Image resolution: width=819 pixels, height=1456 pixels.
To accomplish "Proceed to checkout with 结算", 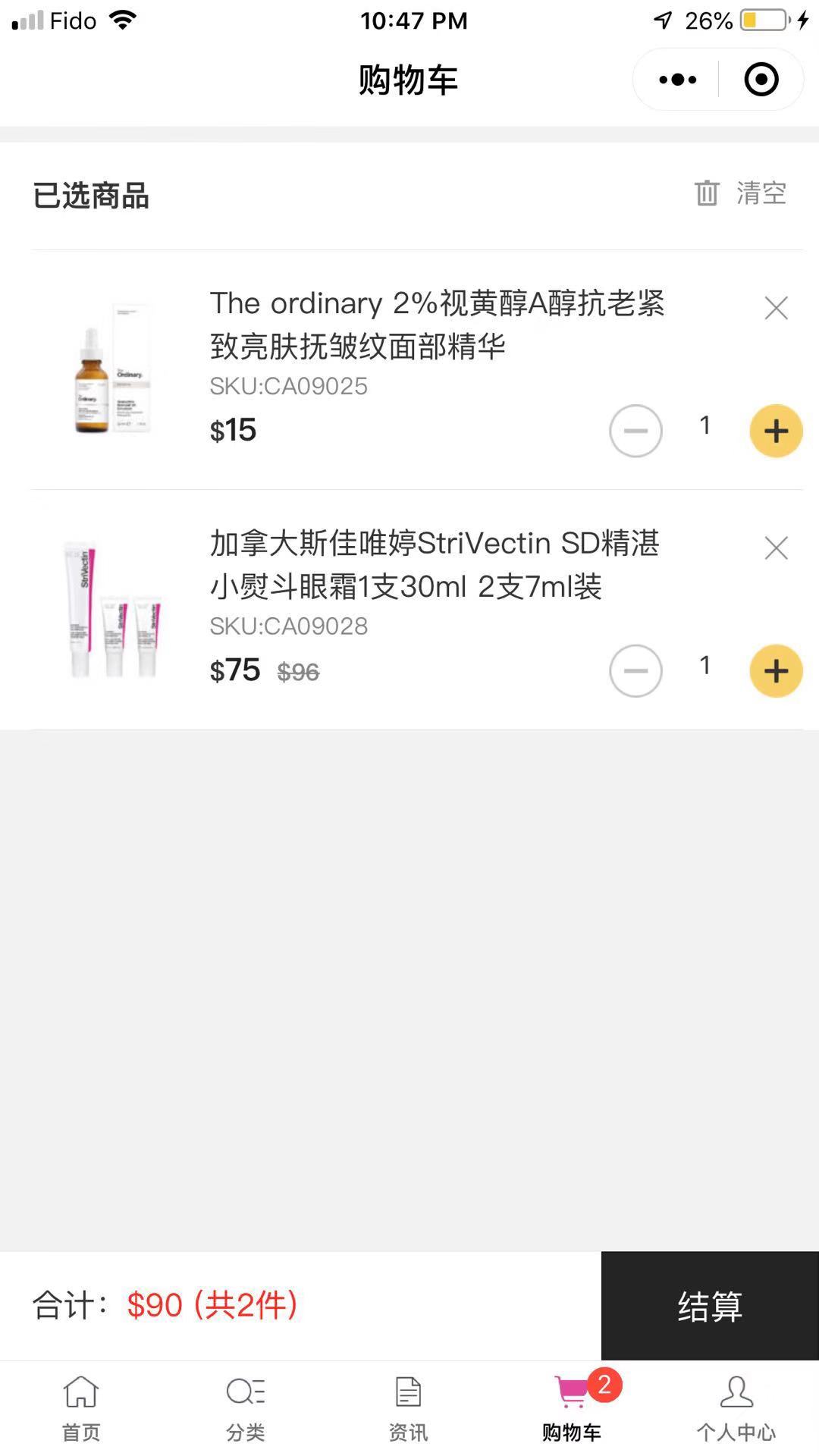I will click(x=710, y=1305).
